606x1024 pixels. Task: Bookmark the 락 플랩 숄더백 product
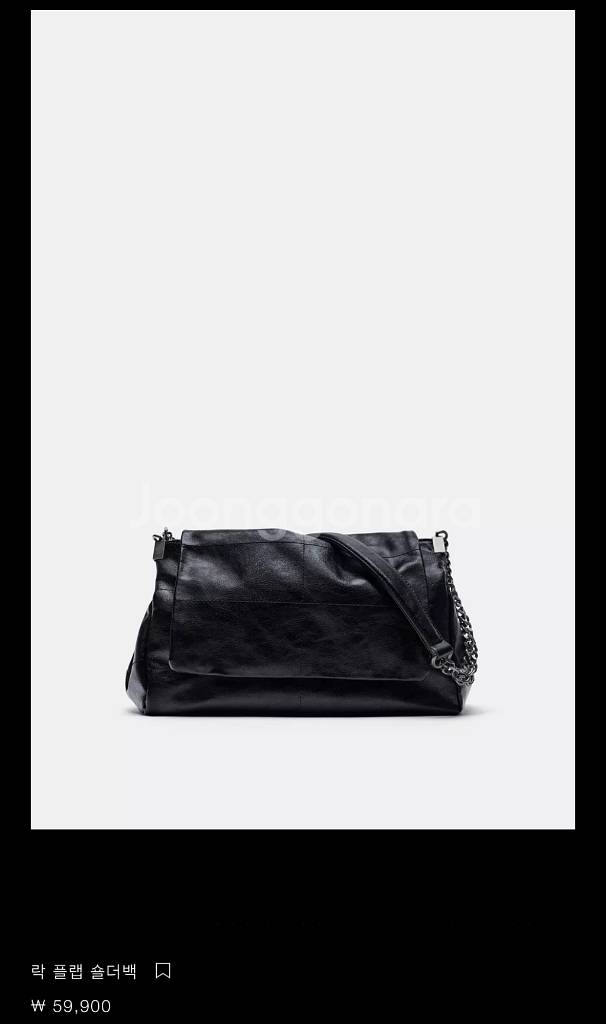[163, 970]
